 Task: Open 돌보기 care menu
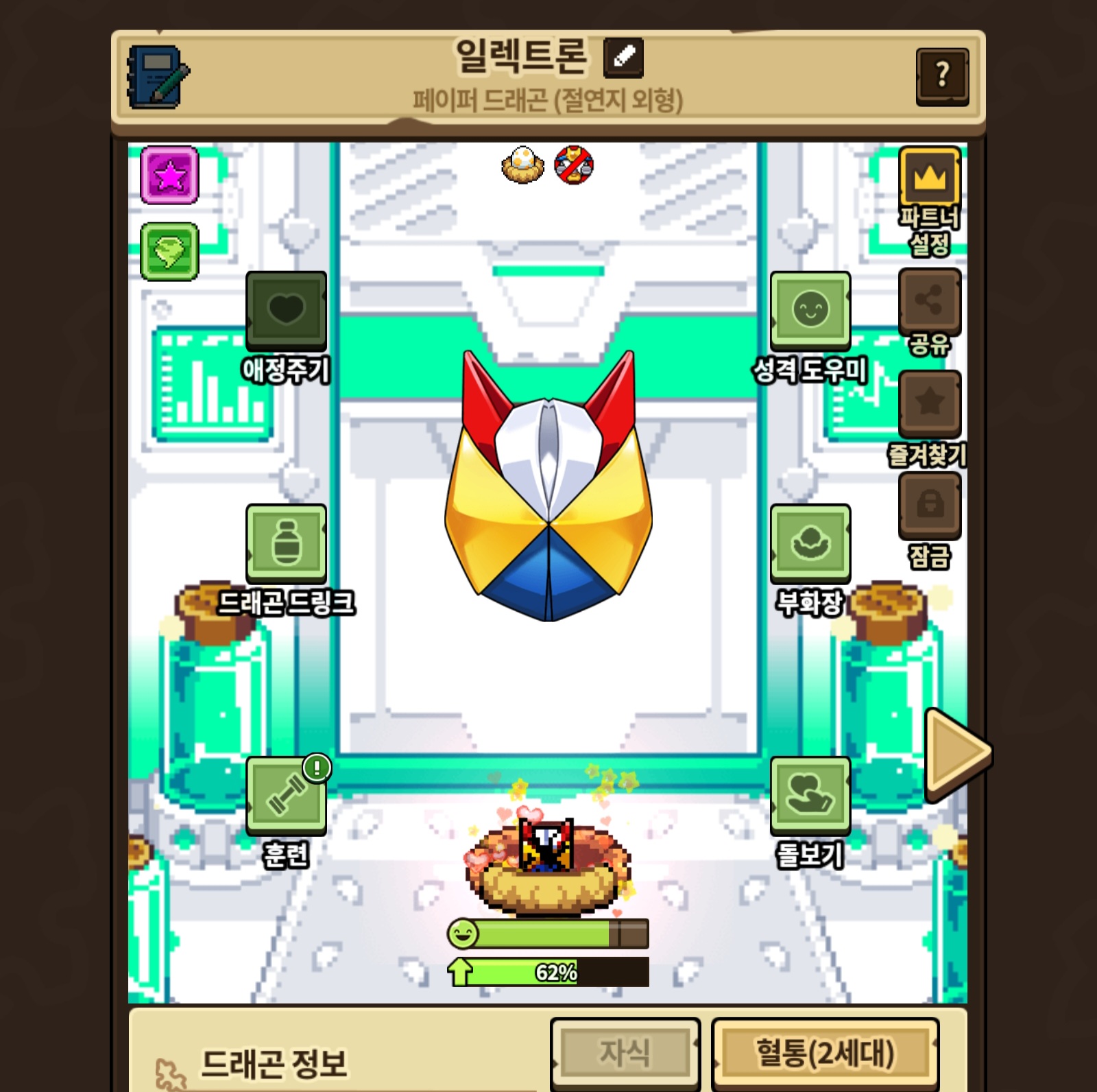[x=810, y=795]
